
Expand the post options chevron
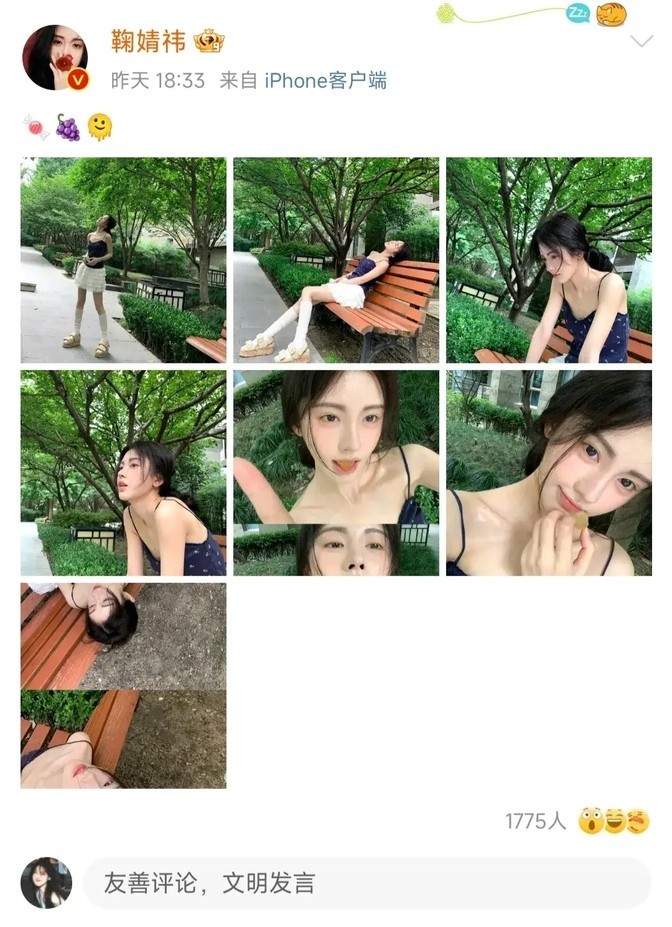pyautogui.click(x=641, y=42)
